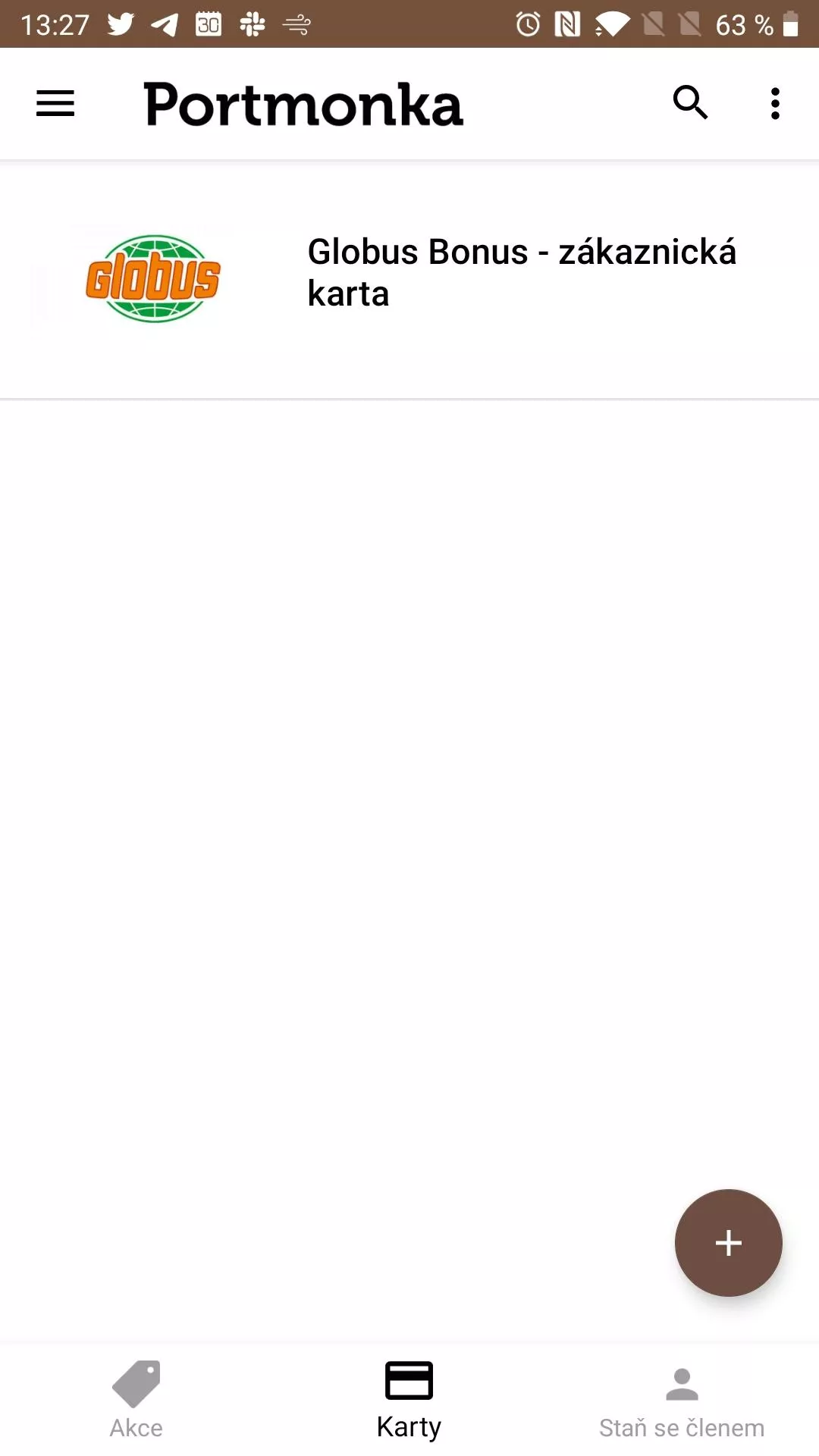The image size is (819, 1456).
Task: Open the three-dot overflow menu
Action: [x=775, y=103]
